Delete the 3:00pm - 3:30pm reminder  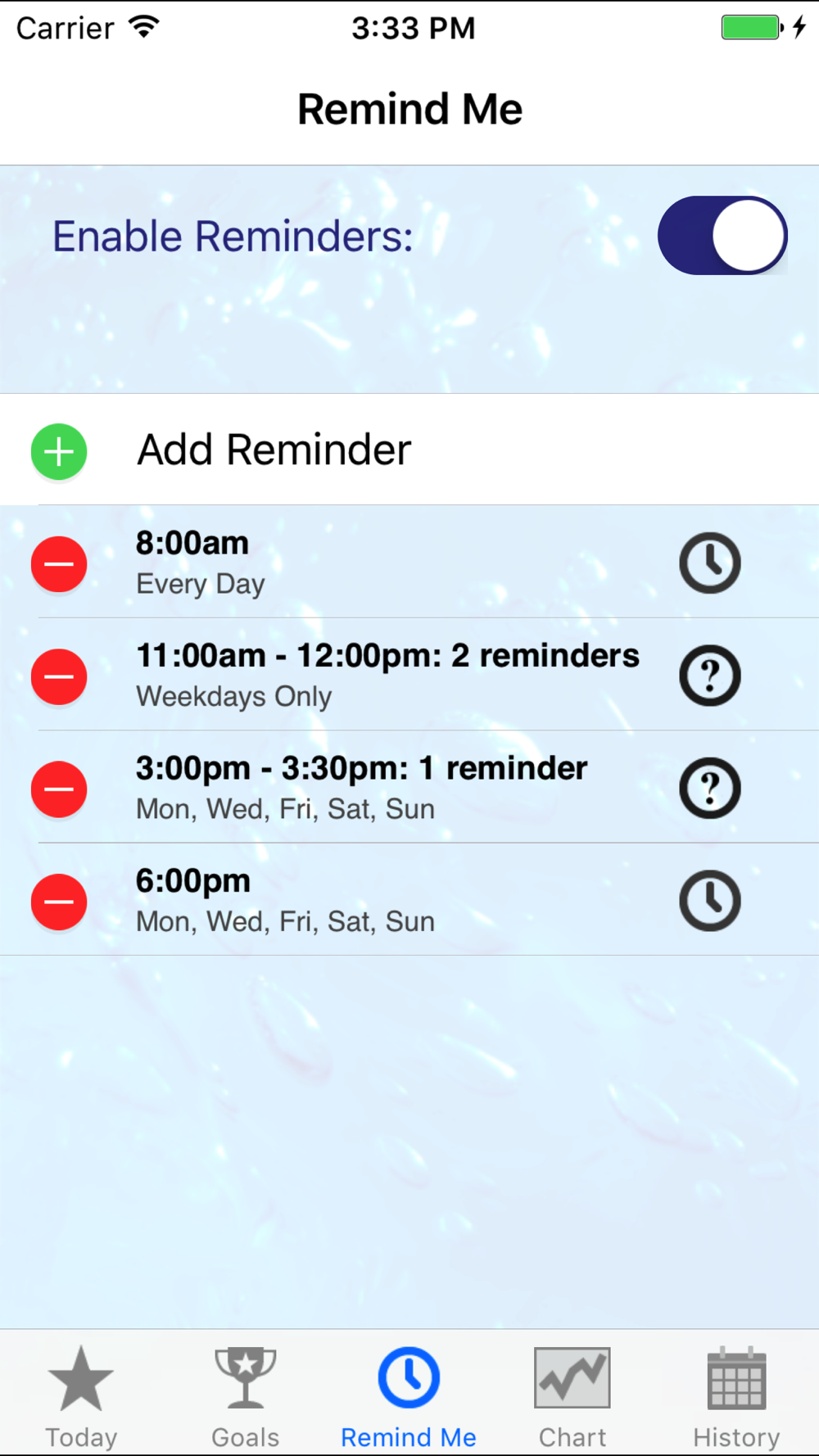tap(59, 789)
